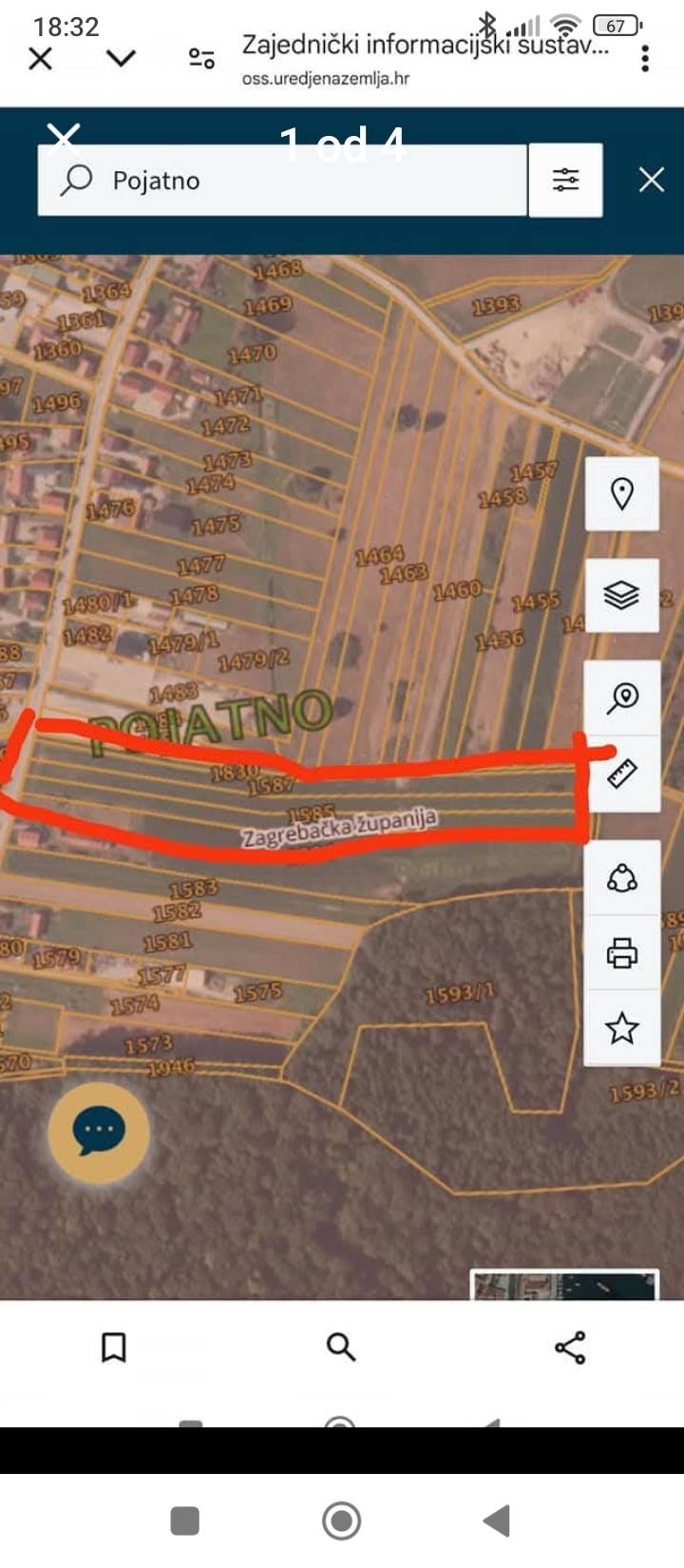The height and width of the screenshot is (1568, 684).
Task: Tap the magnifier with location pin tool
Action: tap(622, 698)
